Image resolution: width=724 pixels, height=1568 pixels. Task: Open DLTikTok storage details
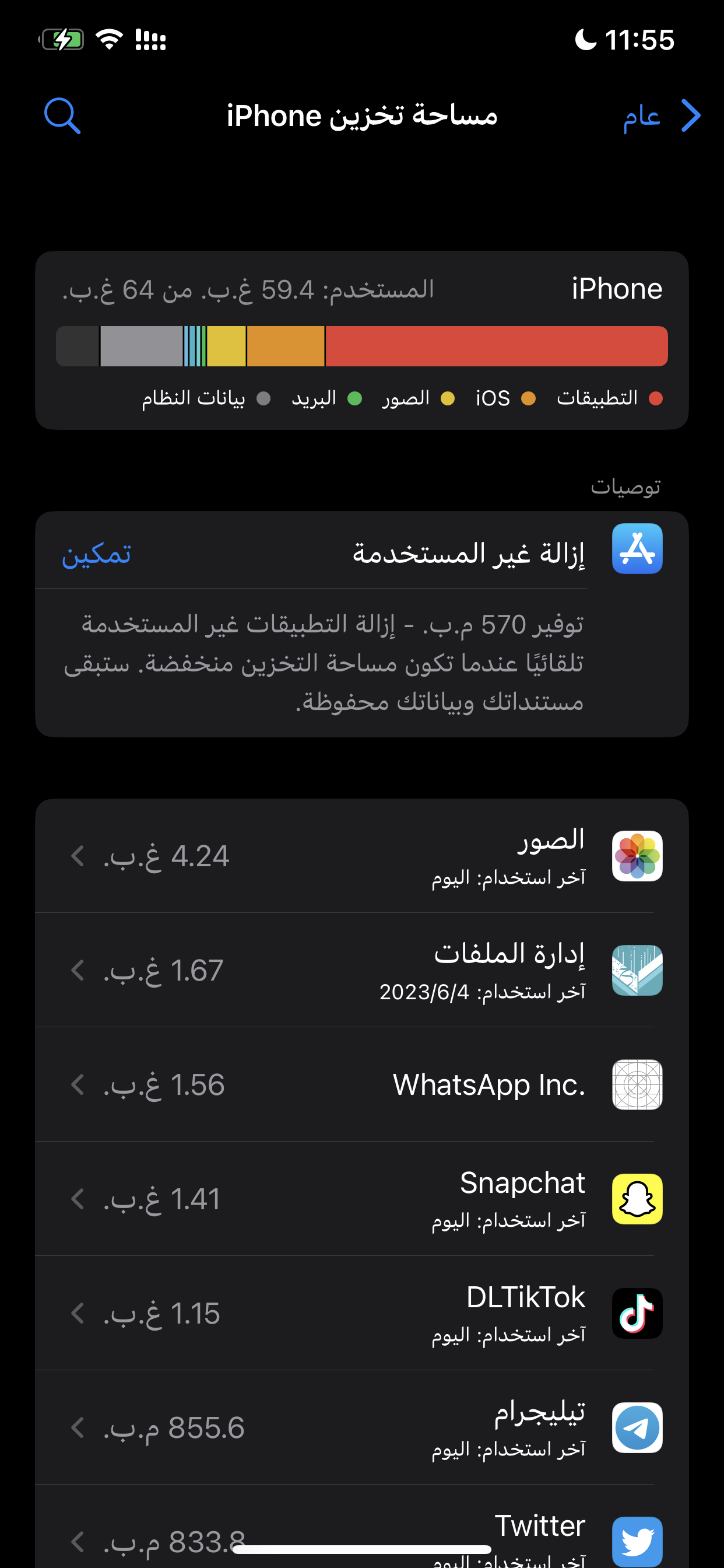(361, 1313)
